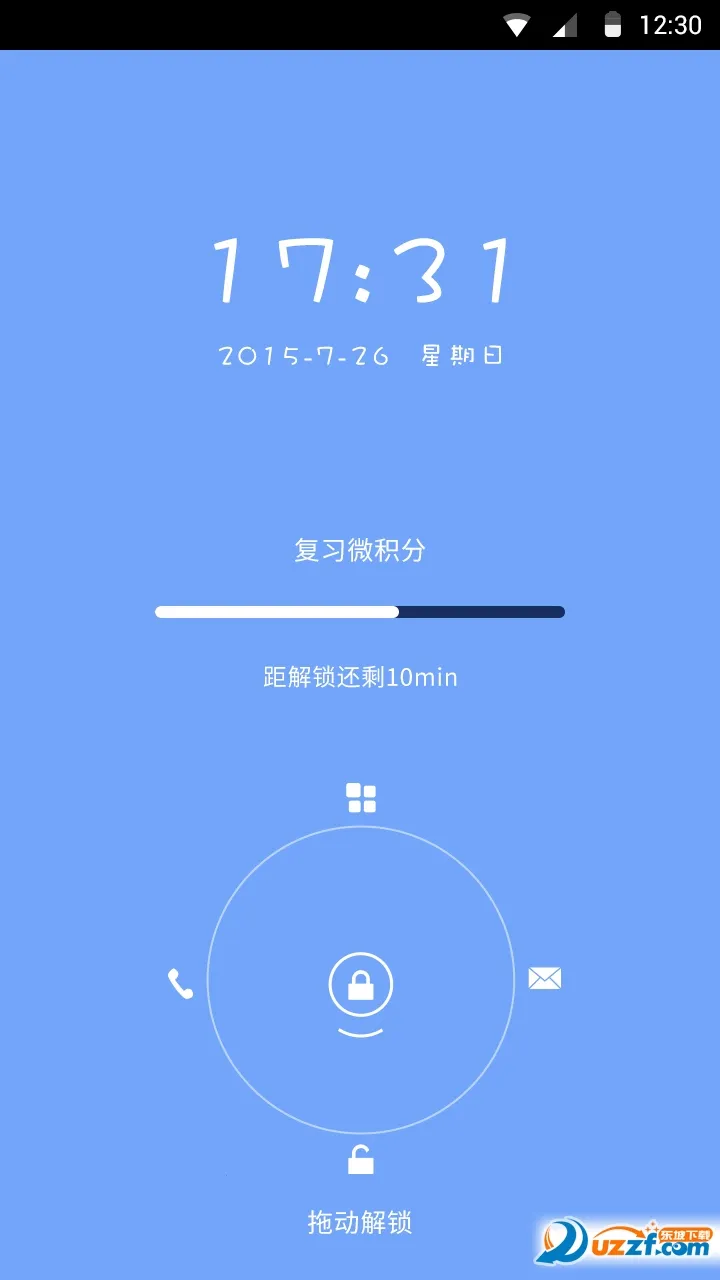Tap the message envelope icon

pos(544,980)
